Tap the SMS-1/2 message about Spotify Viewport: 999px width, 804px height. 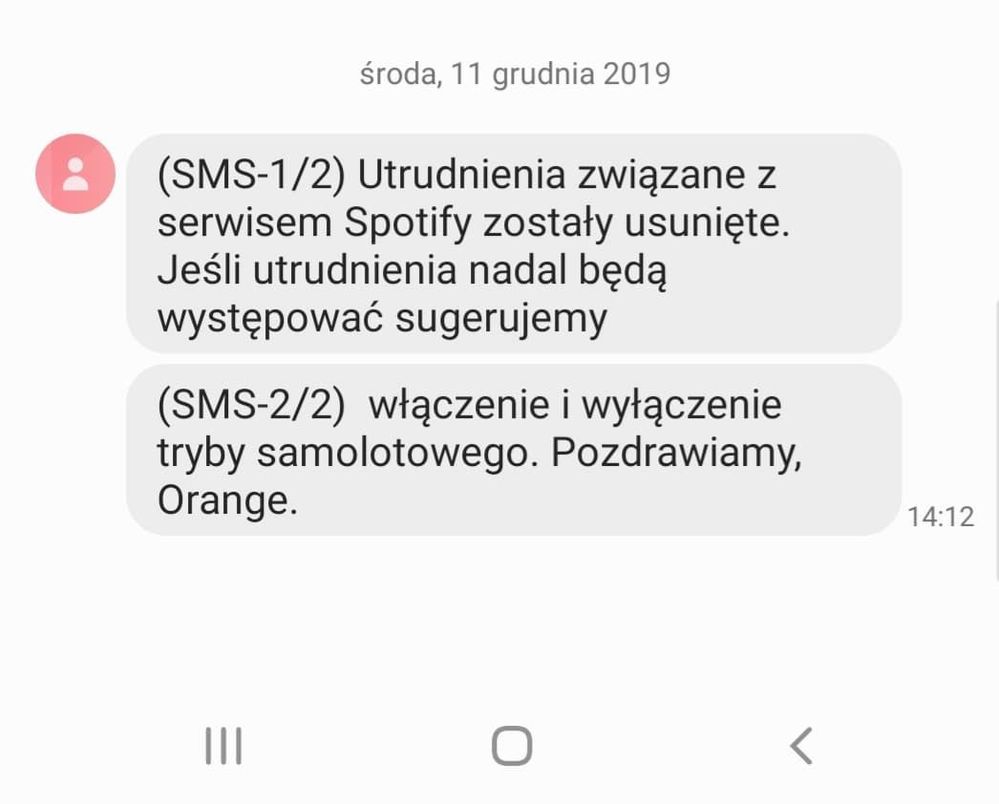(x=513, y=244)
